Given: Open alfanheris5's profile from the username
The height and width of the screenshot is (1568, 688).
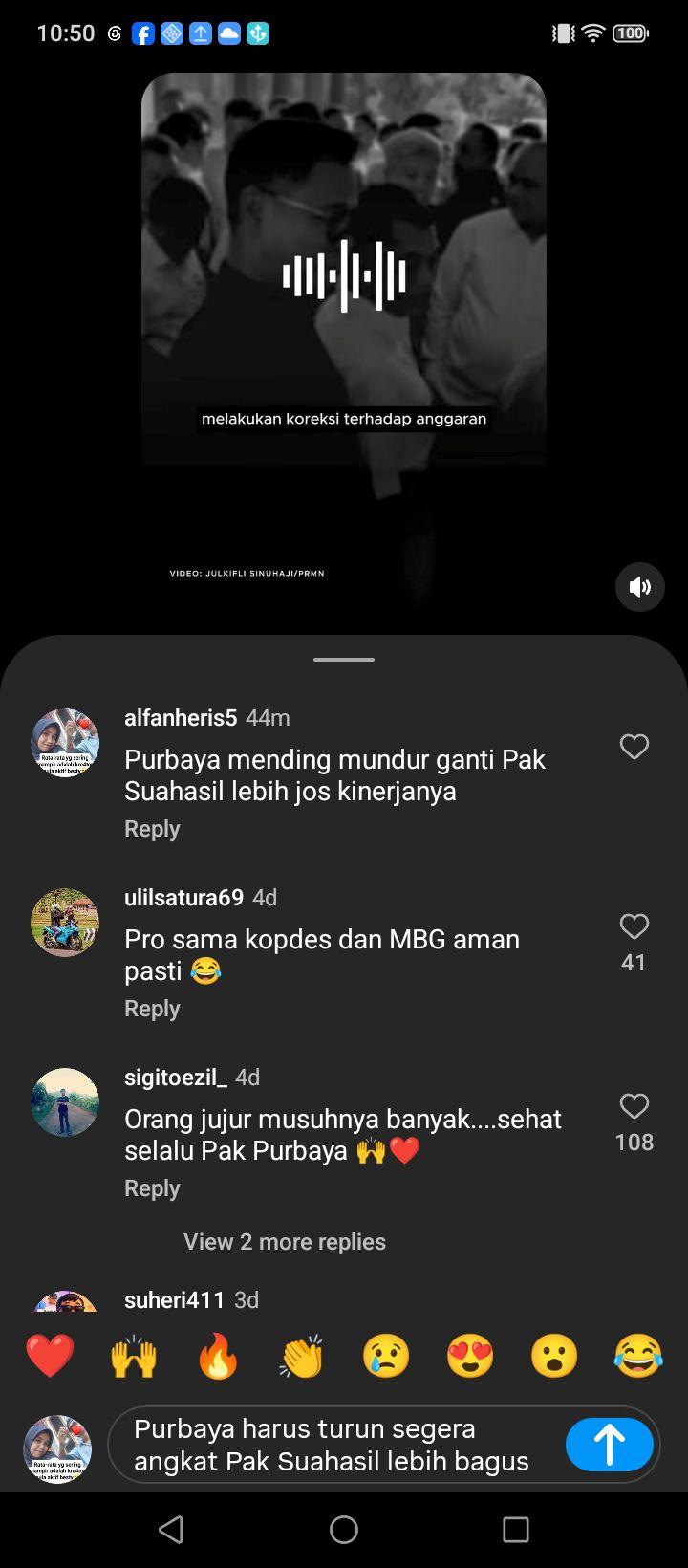Looking at the screenshot, I should pos(181,718).
